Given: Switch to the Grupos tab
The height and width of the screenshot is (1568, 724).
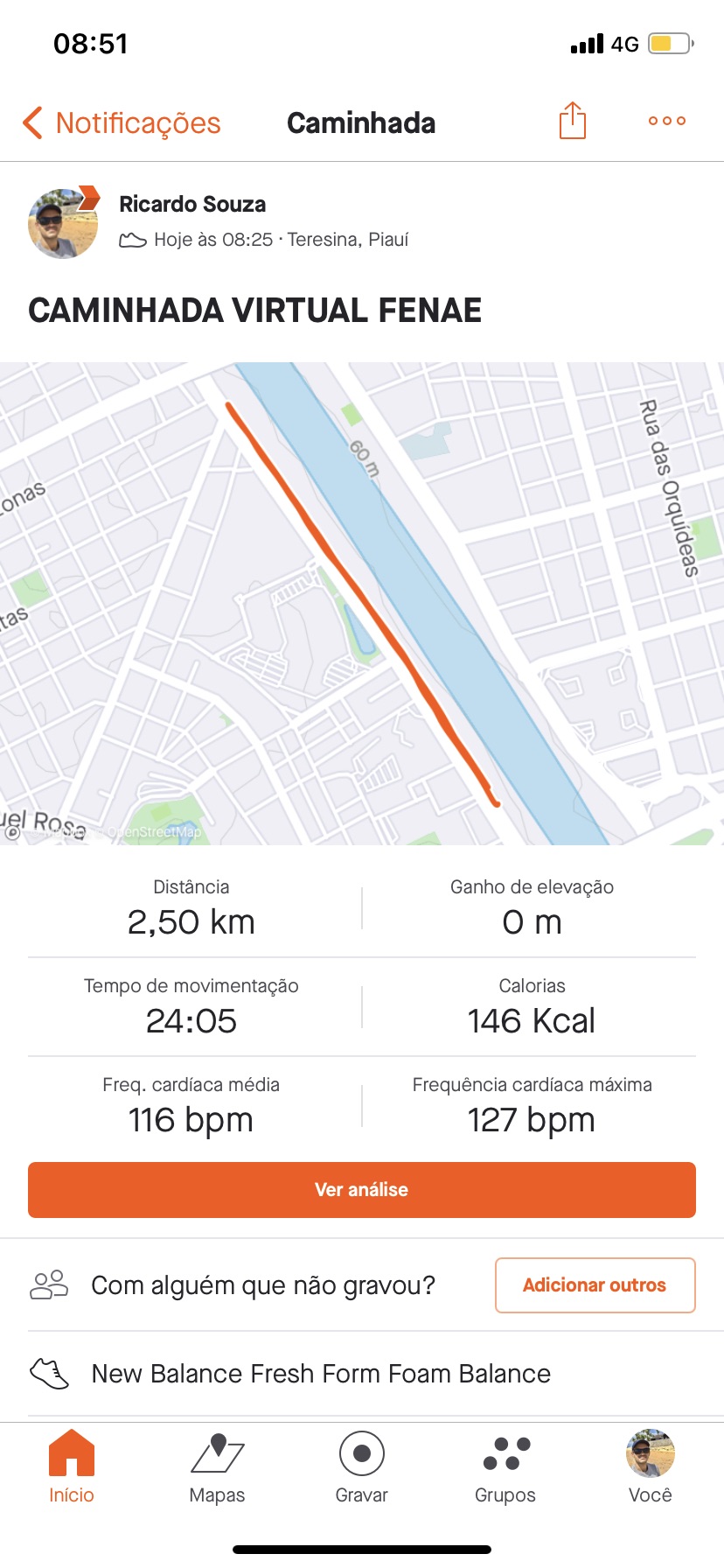Looking at the screenshot, I should click(505, 1466).
